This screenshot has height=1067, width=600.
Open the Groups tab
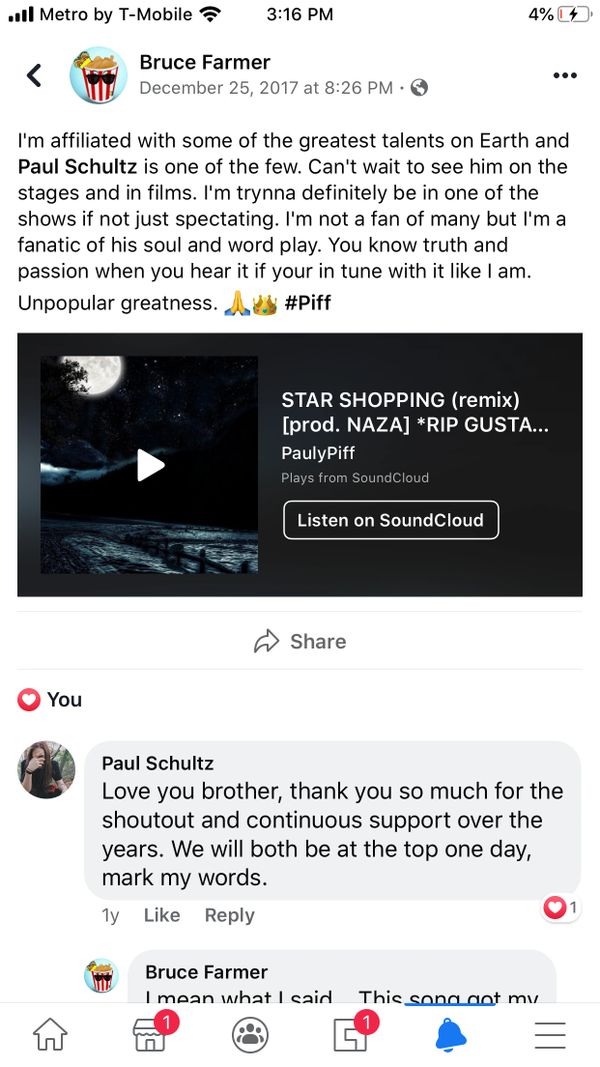[250, 1035]
